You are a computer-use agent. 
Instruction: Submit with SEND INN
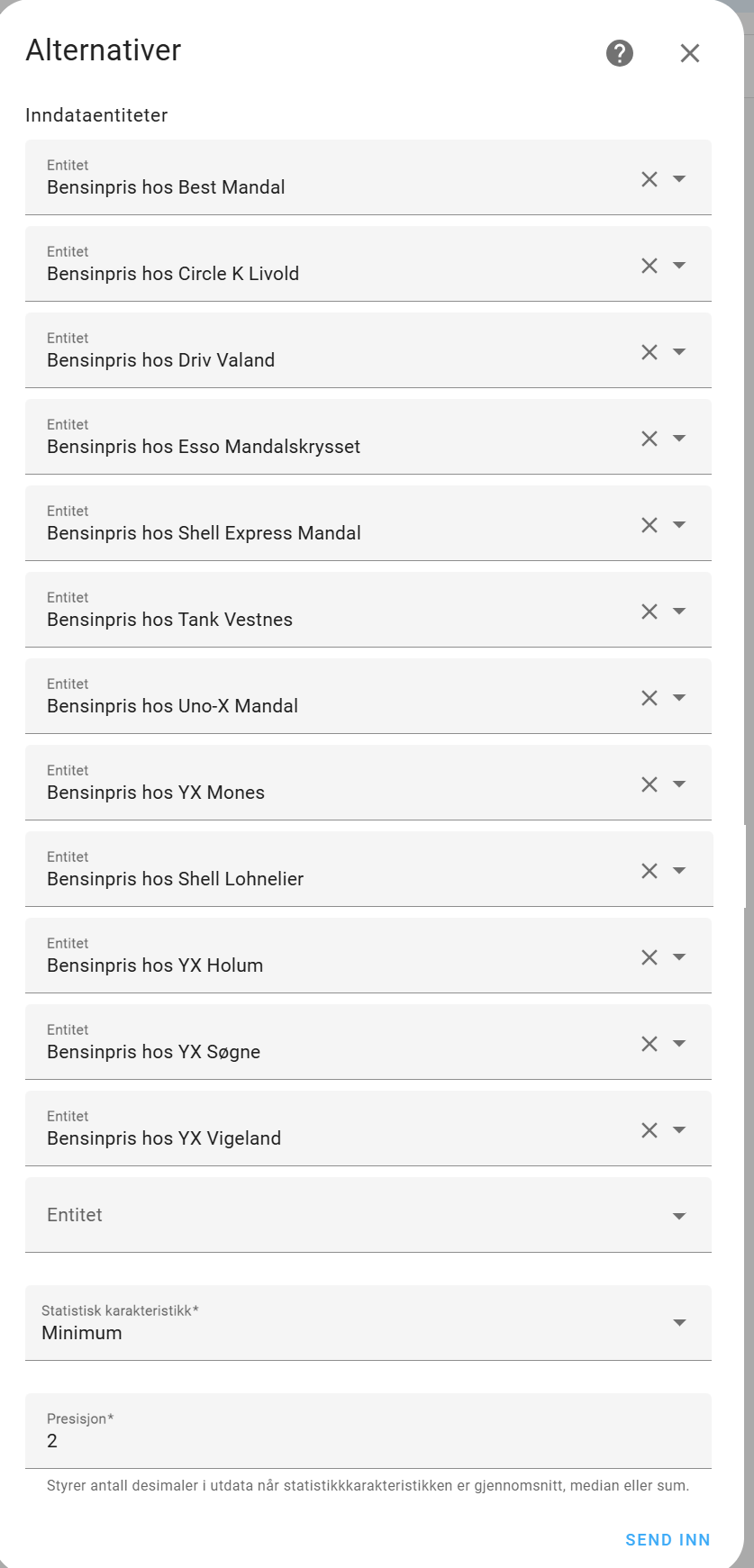pyautogui.click(x=668, y=1540)
